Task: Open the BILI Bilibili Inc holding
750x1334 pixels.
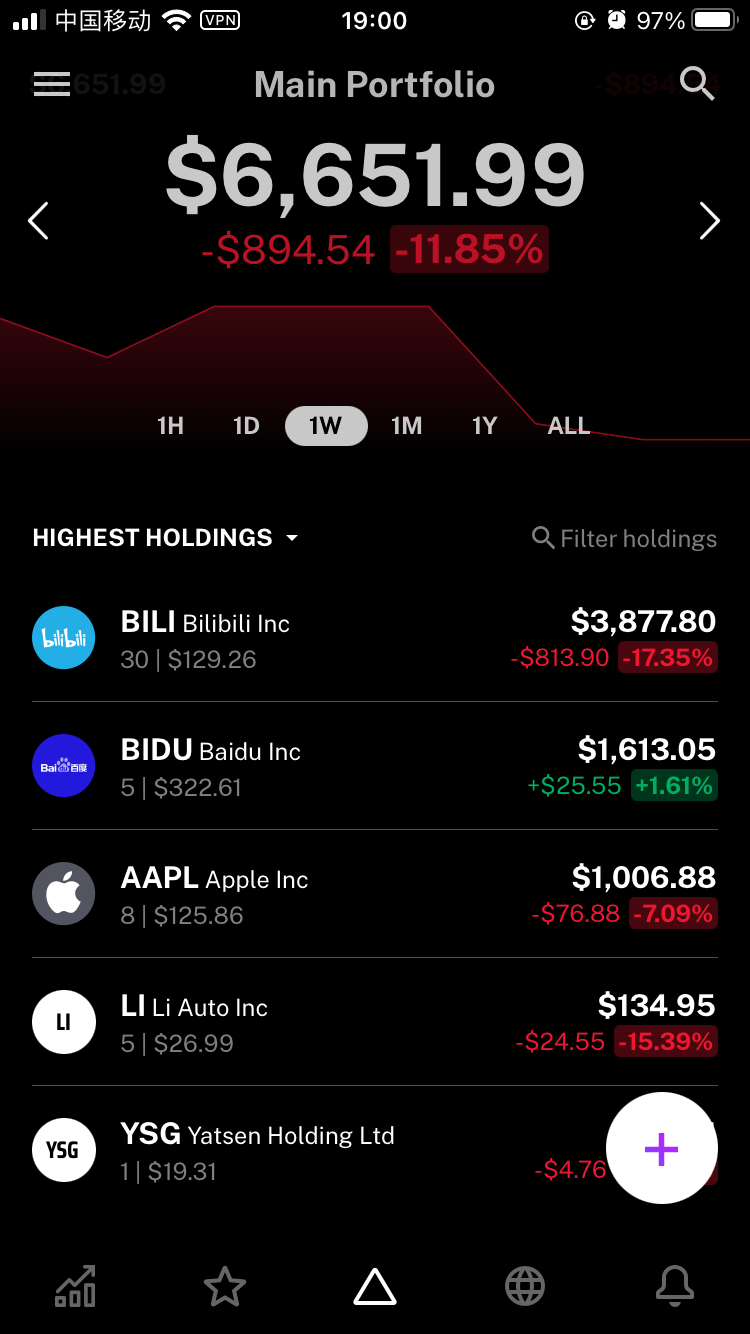Action: 375,639
